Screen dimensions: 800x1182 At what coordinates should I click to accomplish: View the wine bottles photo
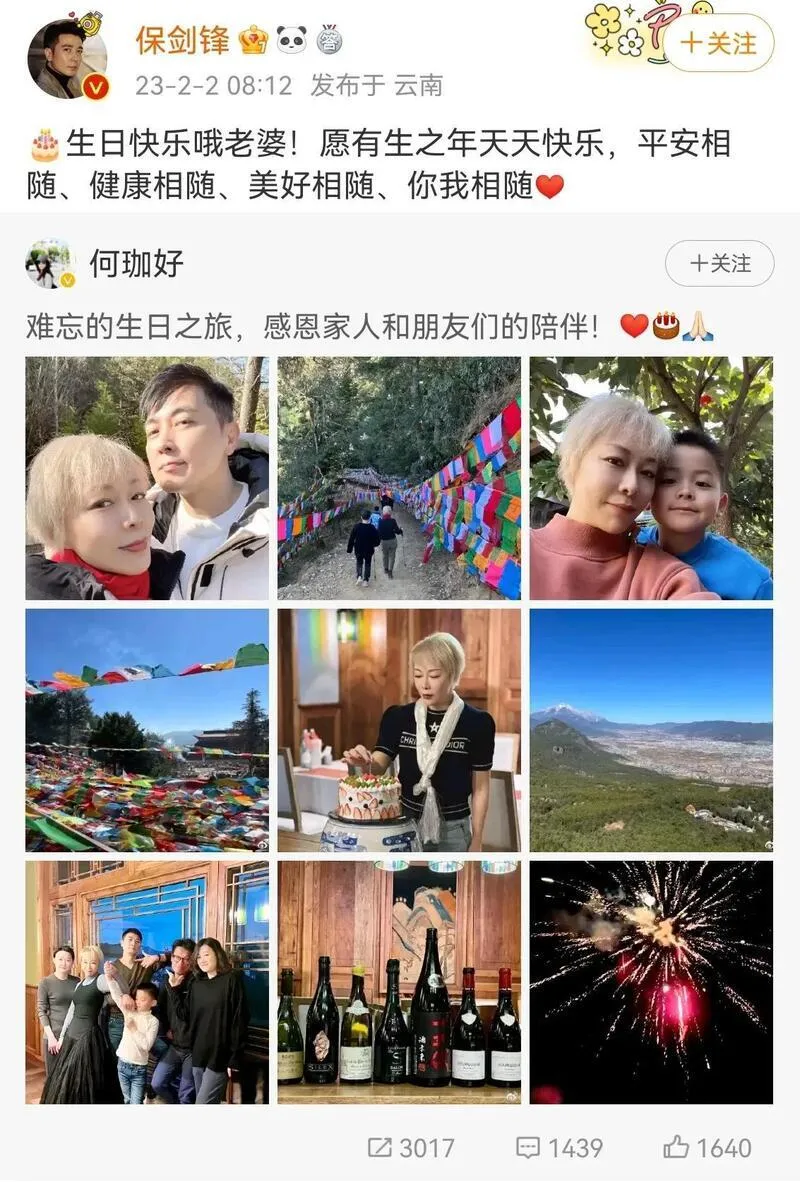[x=399, y=982]
